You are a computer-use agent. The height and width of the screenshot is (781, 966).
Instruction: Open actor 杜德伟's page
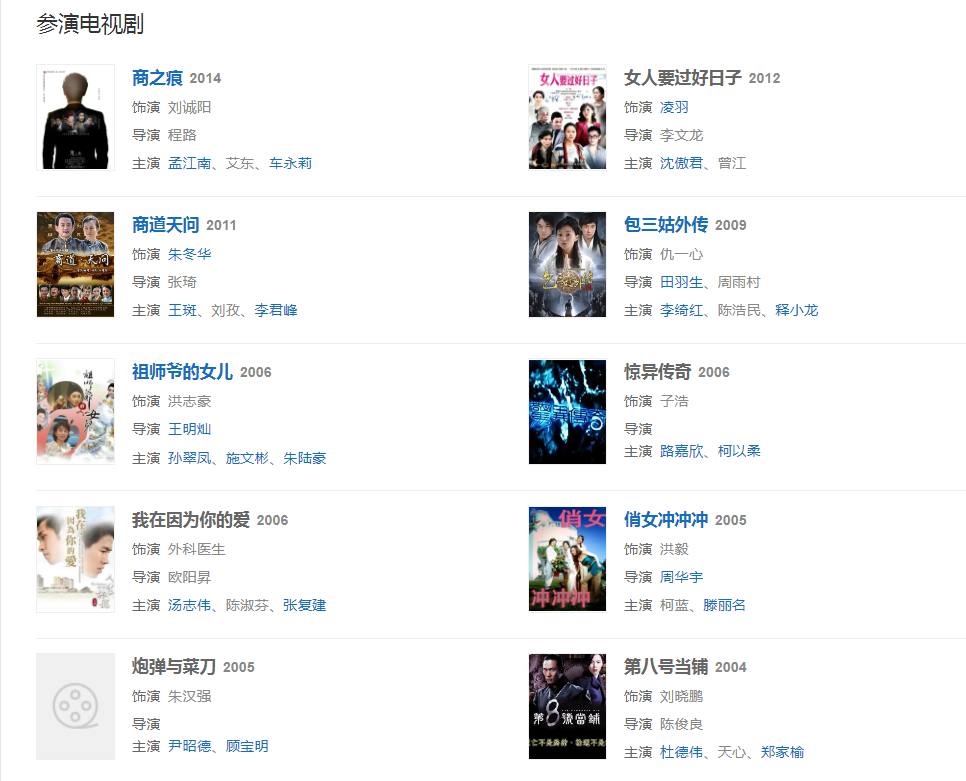click(x=681, y=752)
